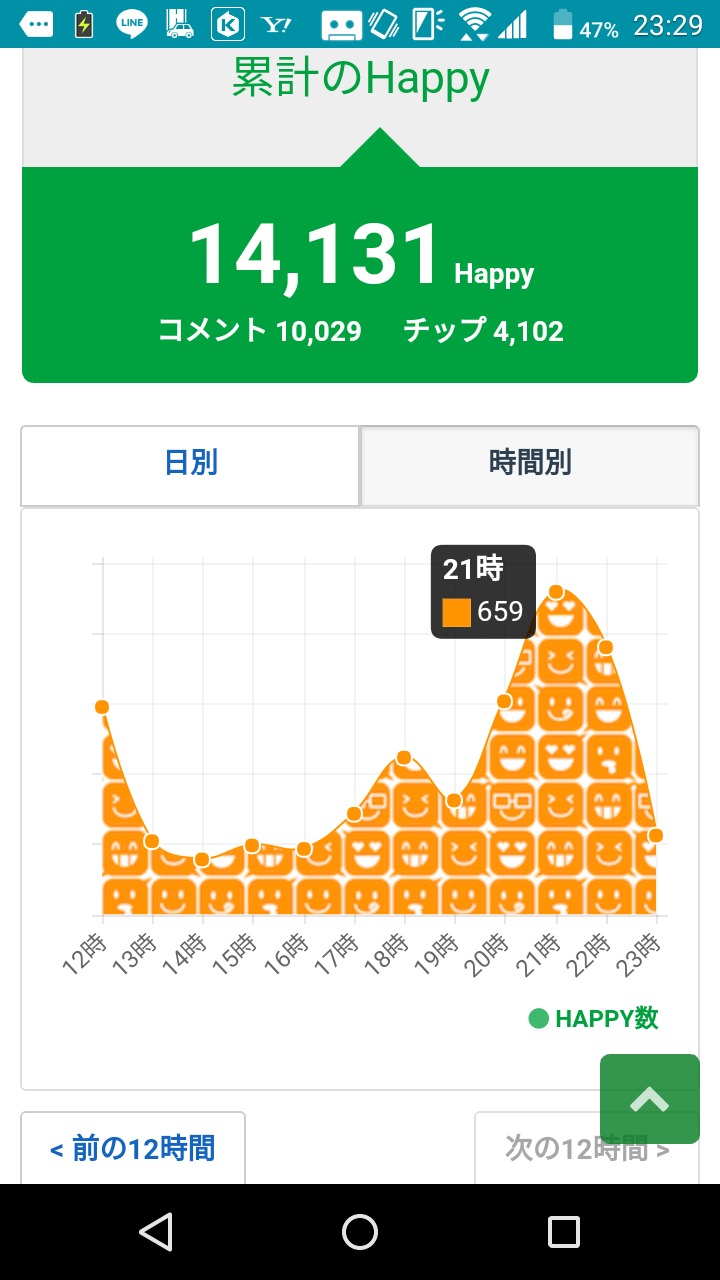This screenshot has width=720, height=1280.
Task: Tap Android back navigation button
Action: click(156, 1232)
